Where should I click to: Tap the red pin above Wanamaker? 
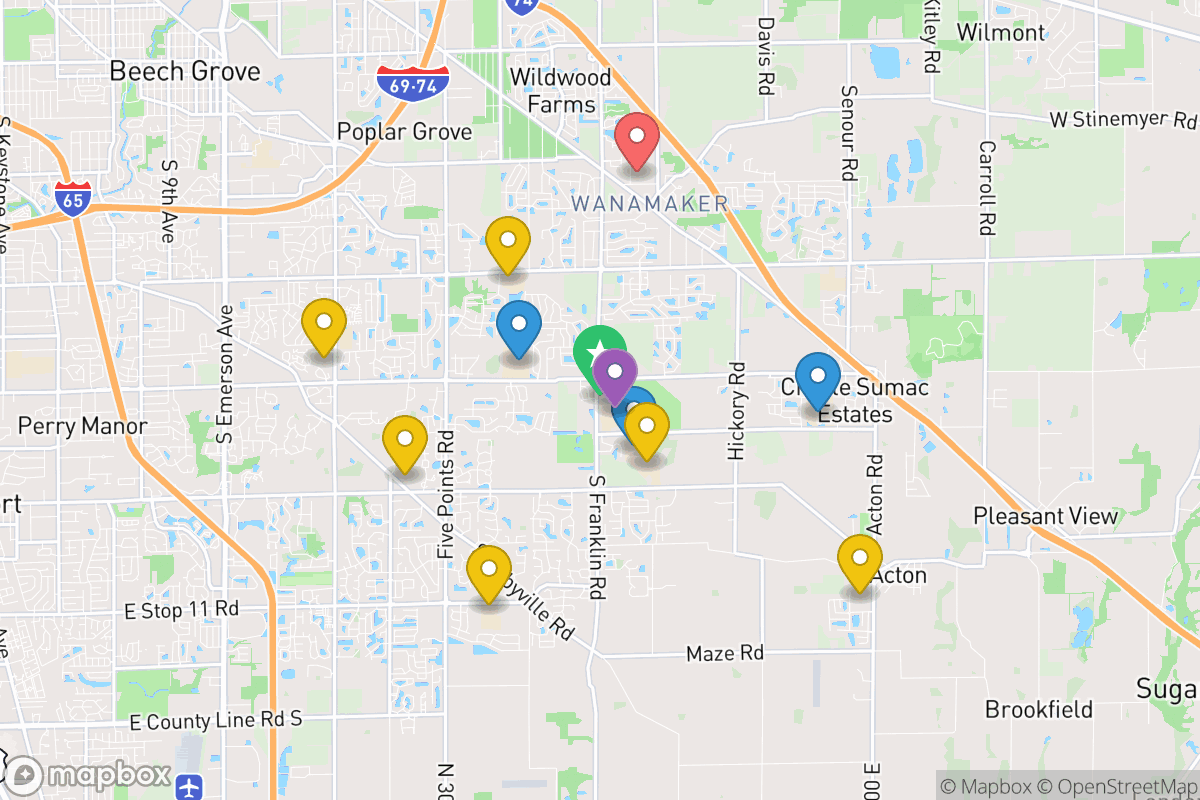pyautogui.click(x=636, y=138)
